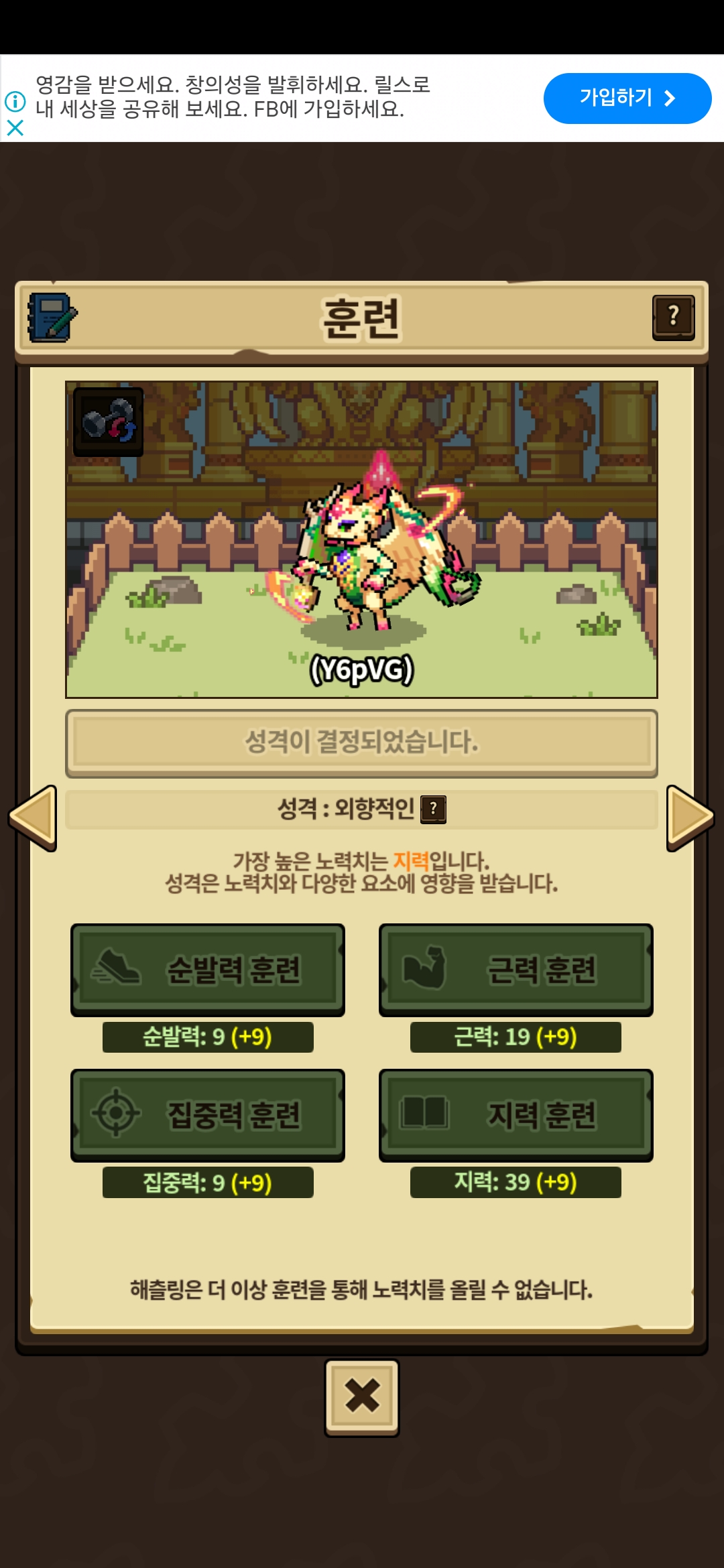Viewport: 724px width, 1568px height.
Task: Go to previous hatchling with left arrow
Action: point(32,818)
